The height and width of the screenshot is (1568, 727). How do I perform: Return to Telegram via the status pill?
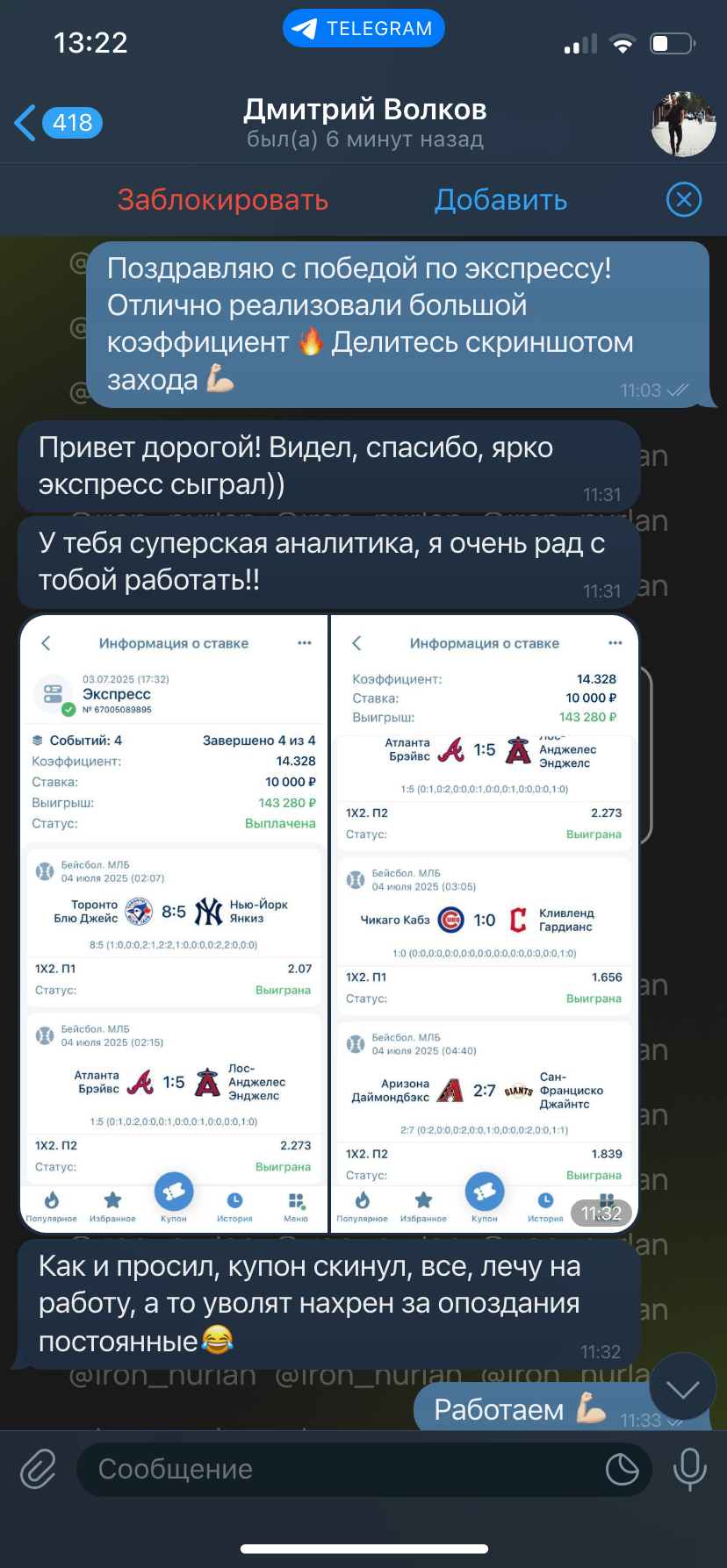tap(363, 29)
